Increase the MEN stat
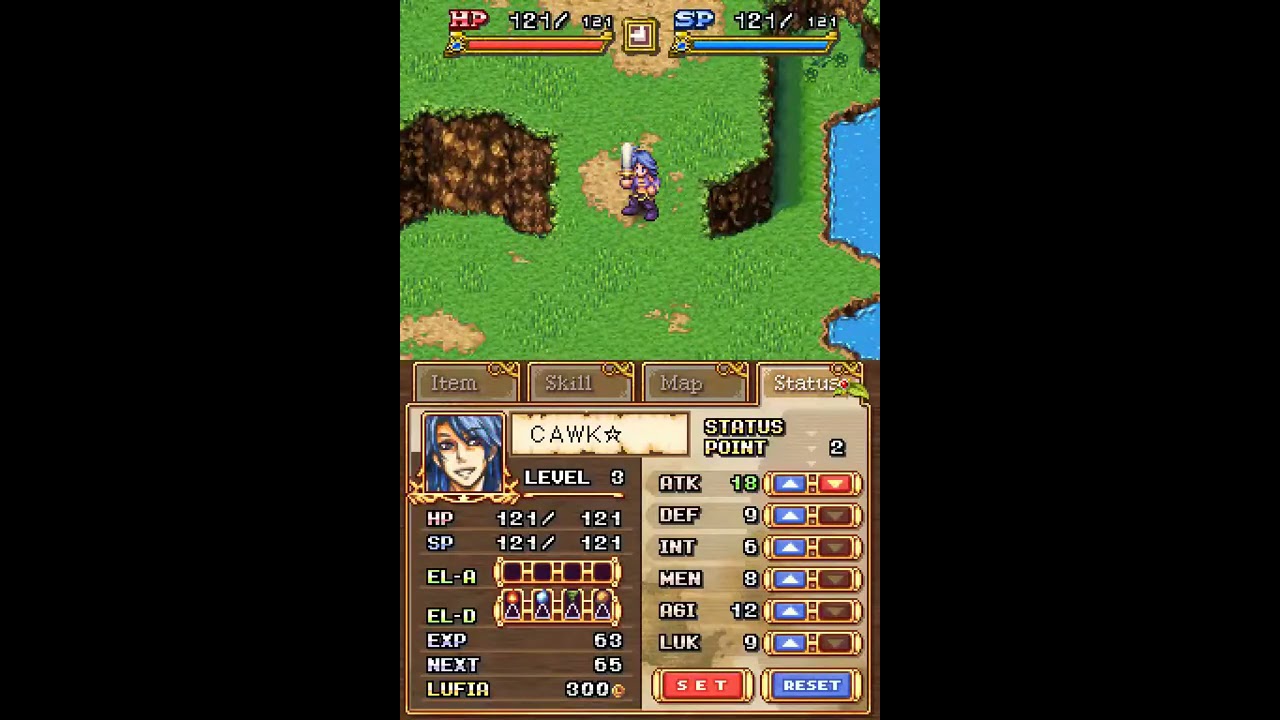 click(789, 580)
